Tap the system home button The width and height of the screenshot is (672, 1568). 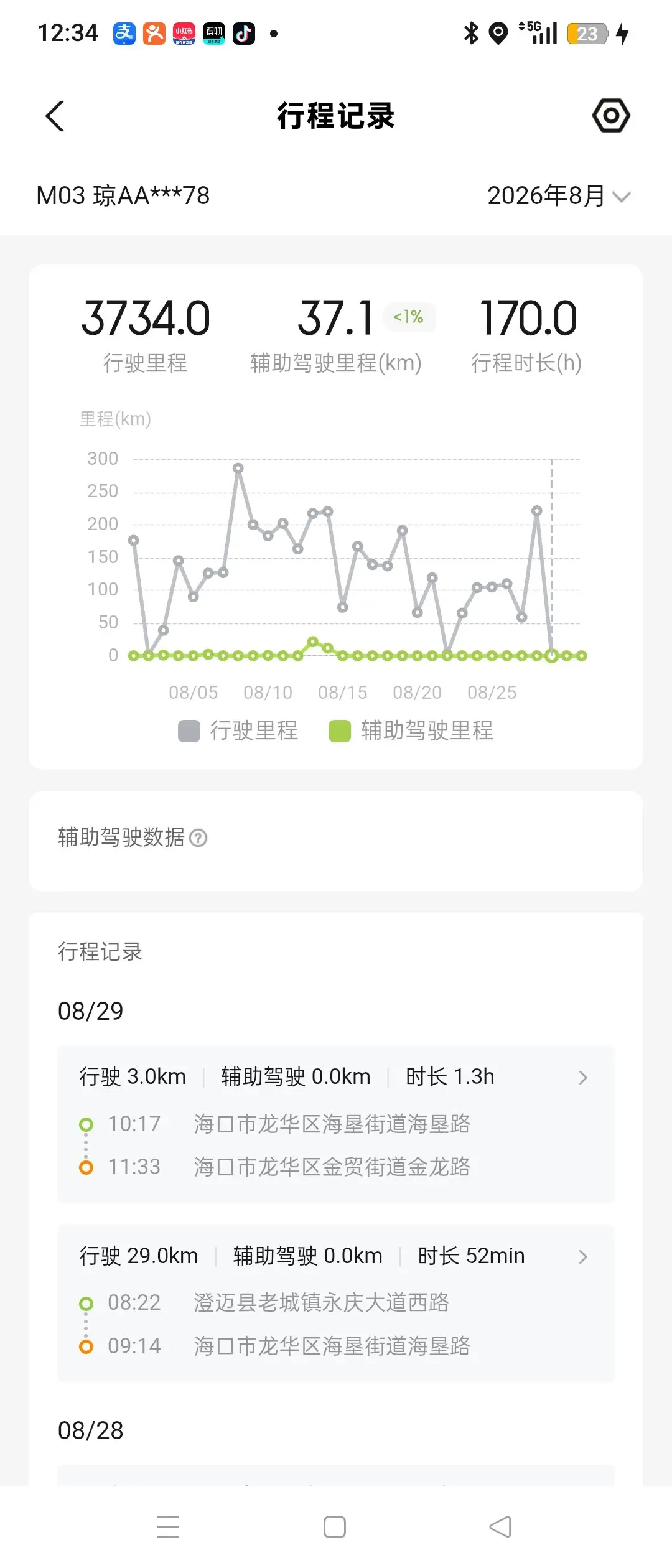pyautogui.click(x=335, y=1526)
